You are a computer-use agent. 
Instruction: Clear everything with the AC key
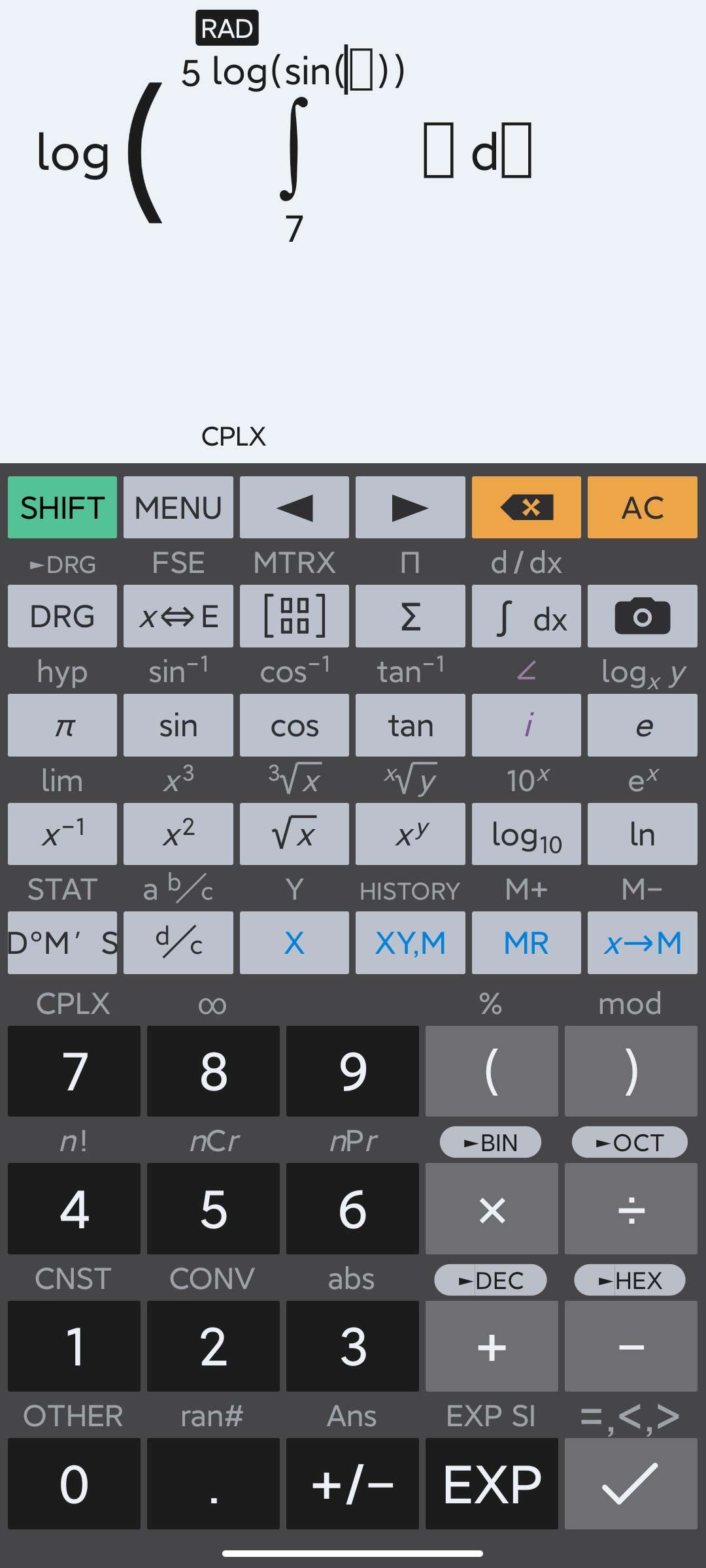642,508
